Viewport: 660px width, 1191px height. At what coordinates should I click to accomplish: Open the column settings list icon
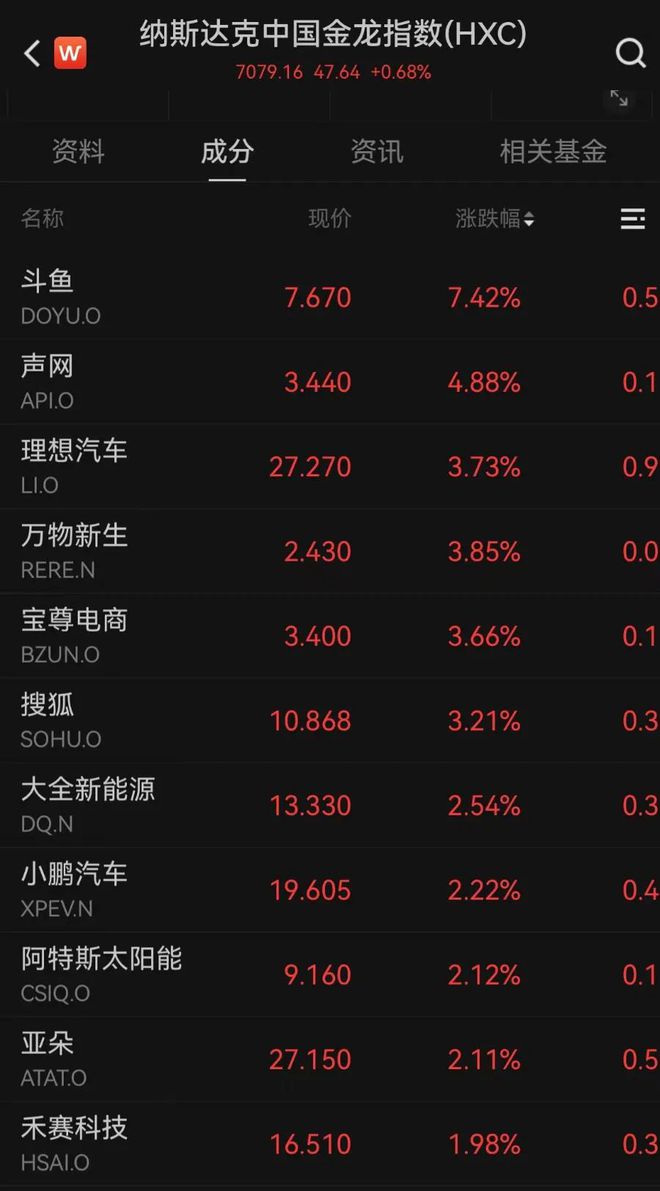tap(633, 219)
